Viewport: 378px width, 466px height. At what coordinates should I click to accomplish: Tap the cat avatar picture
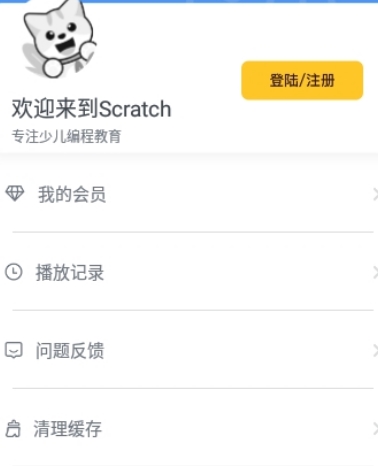(x=59, y=39)
